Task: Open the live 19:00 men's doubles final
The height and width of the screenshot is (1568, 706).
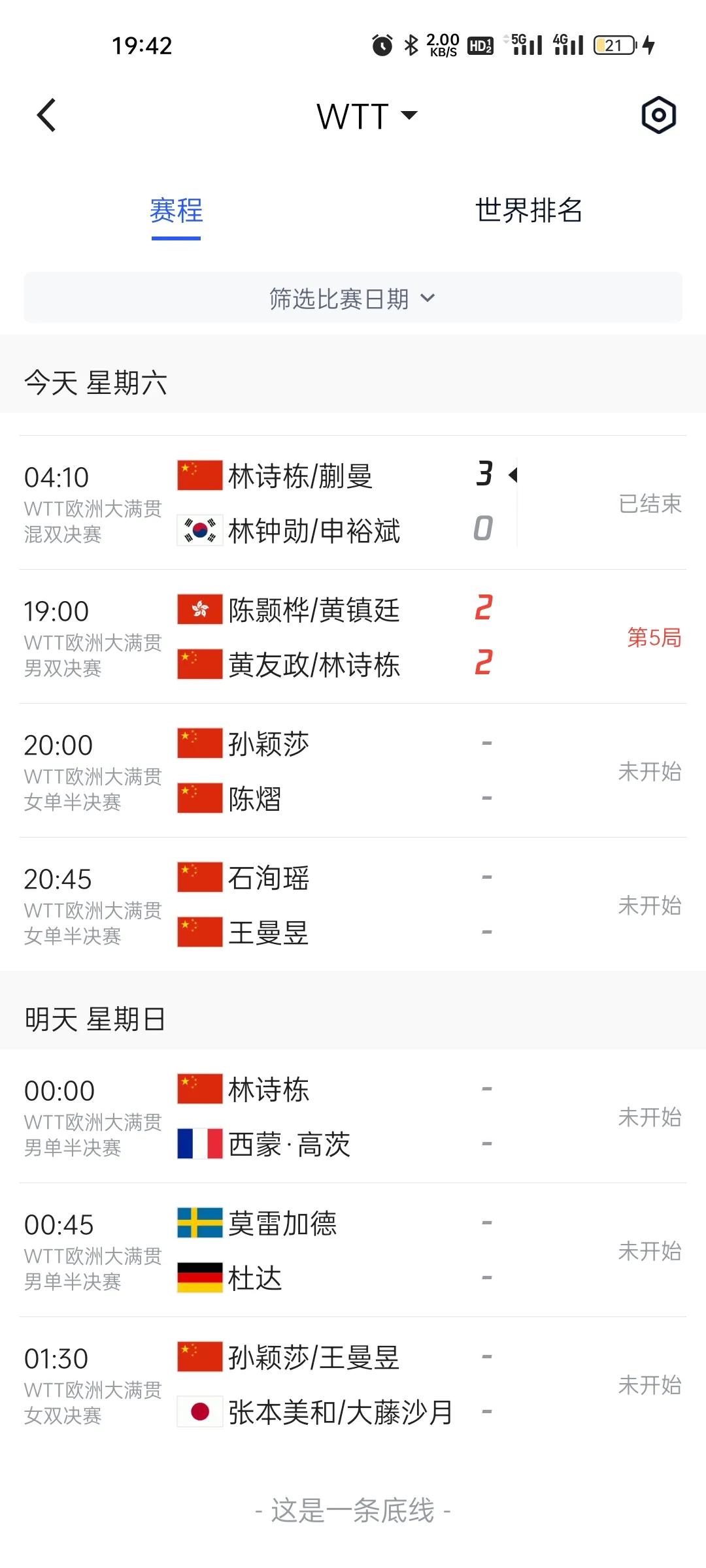Action: [x=353, y=636]
